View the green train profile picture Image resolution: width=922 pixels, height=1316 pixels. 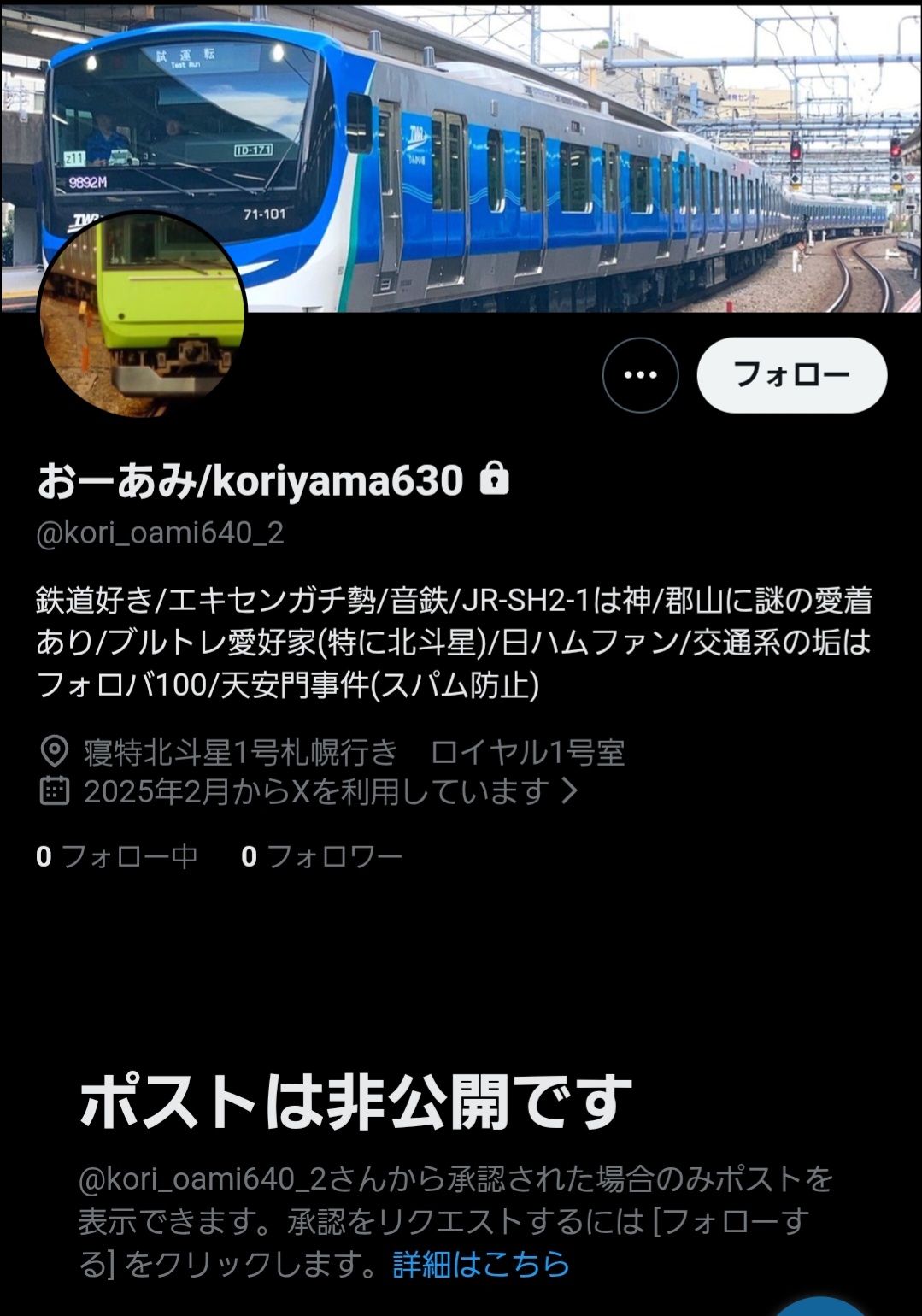142,315
